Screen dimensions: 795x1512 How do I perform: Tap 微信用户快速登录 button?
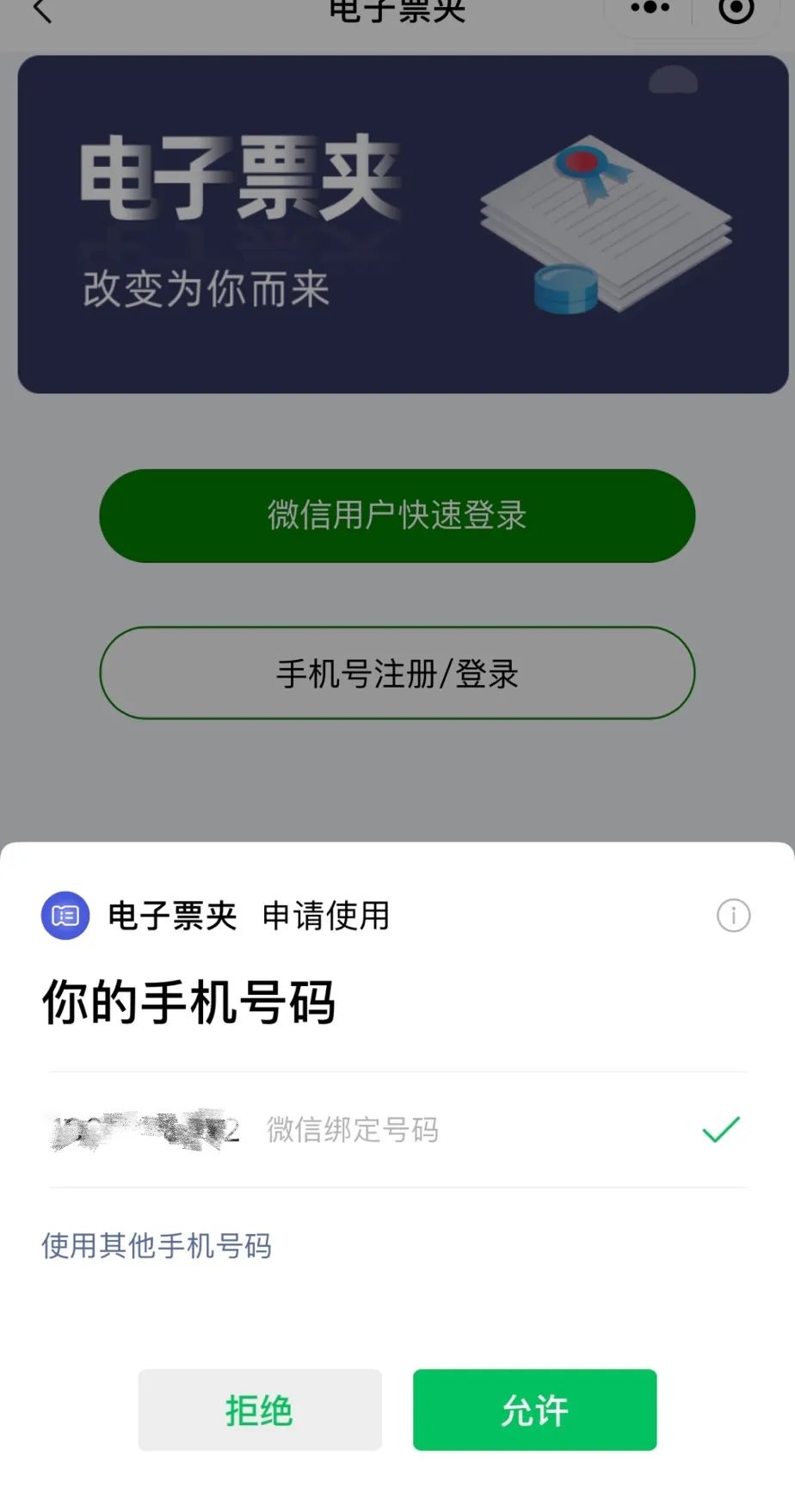tap(397, 515)
